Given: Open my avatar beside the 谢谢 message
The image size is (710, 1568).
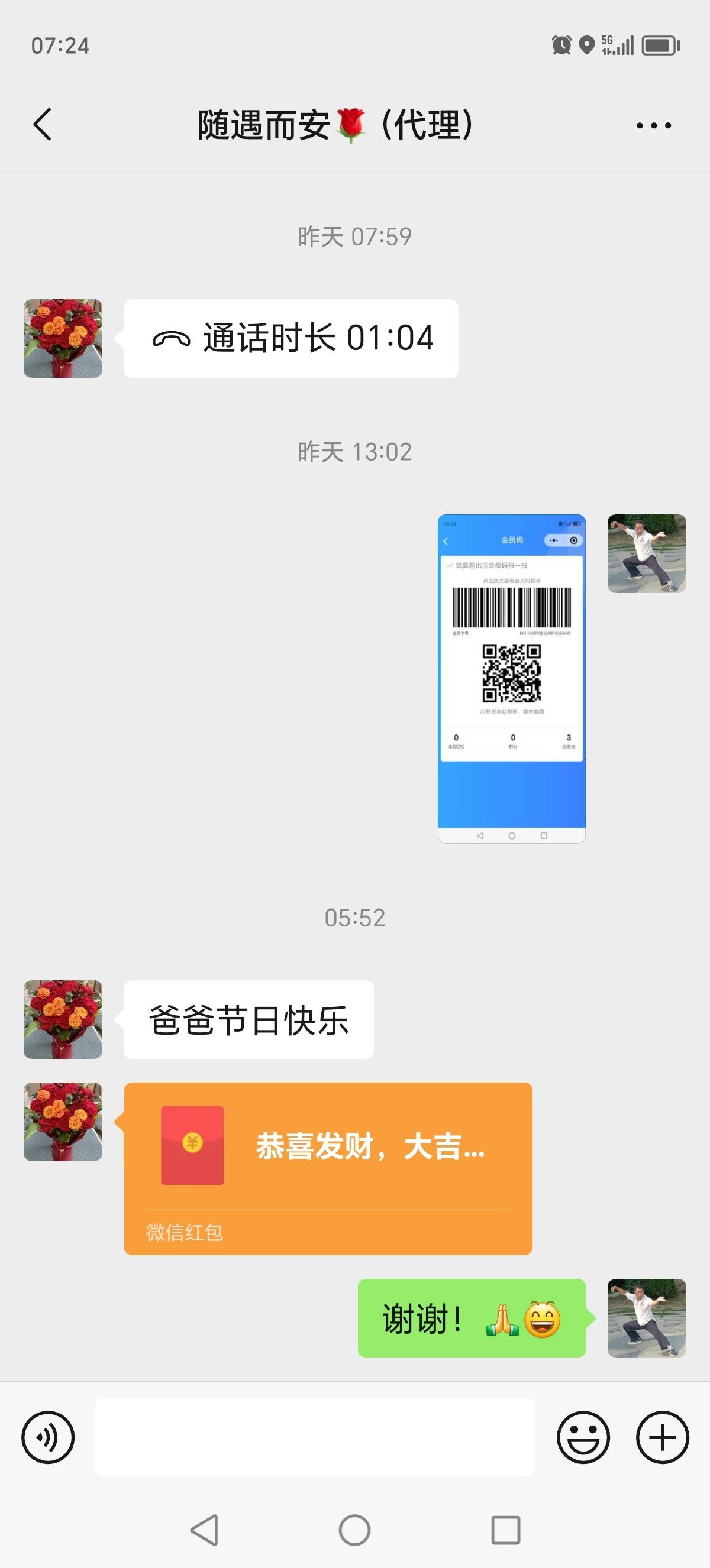Looking at the screenshot, I should tap(647, 1318).
